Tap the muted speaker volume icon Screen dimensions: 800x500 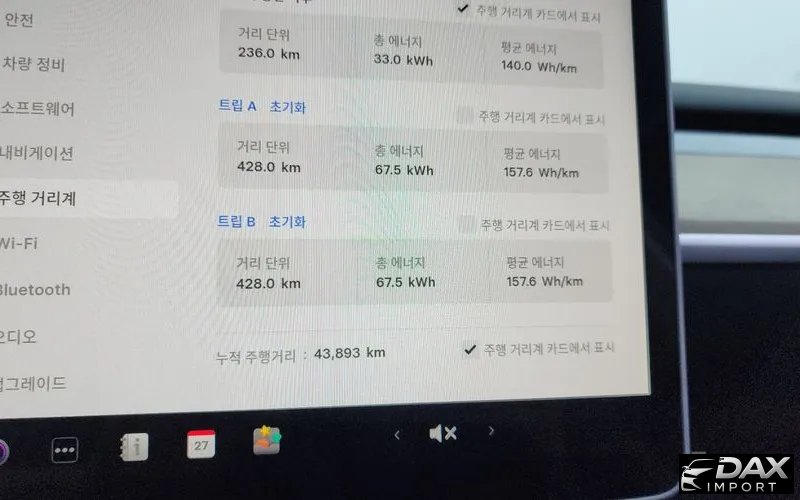442,433
